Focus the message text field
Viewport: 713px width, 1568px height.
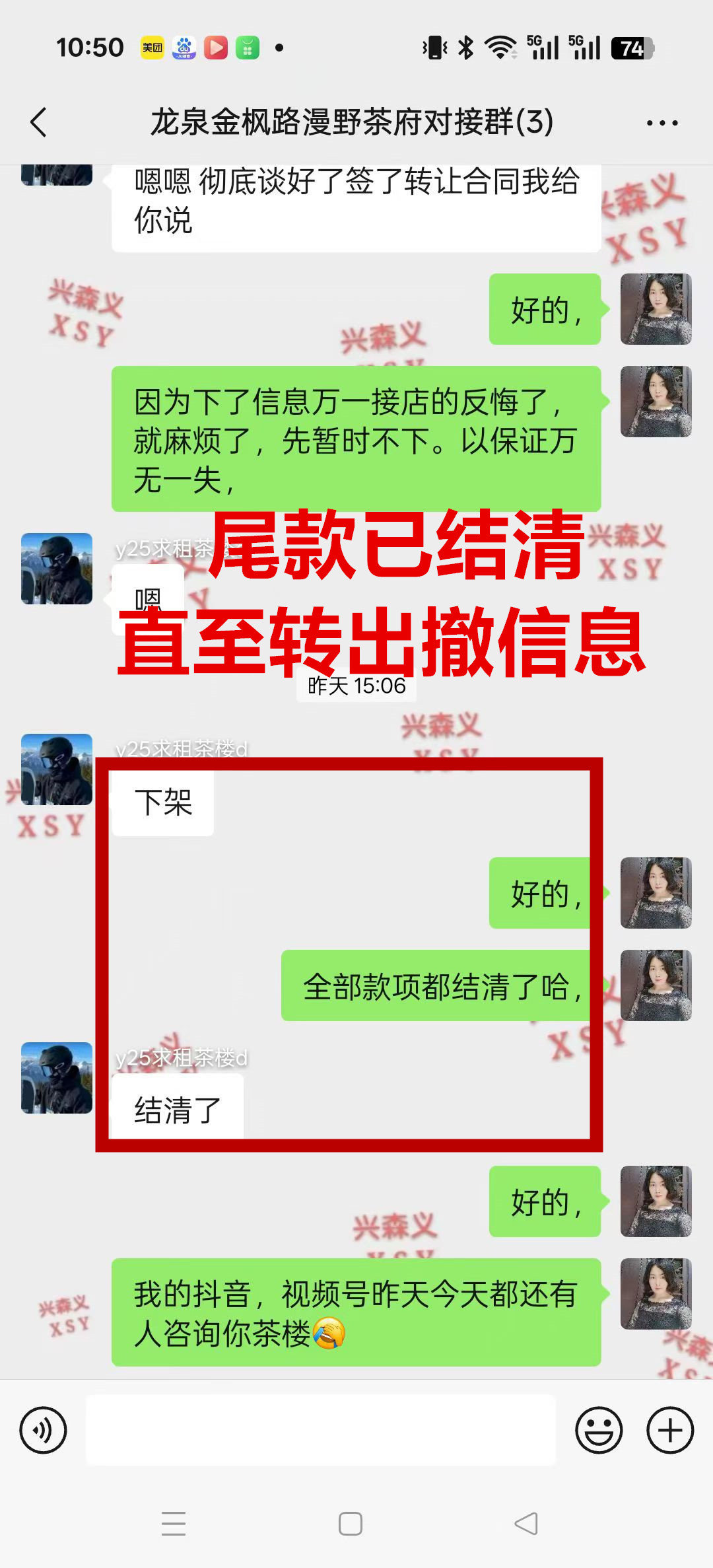pos(321,1430)
